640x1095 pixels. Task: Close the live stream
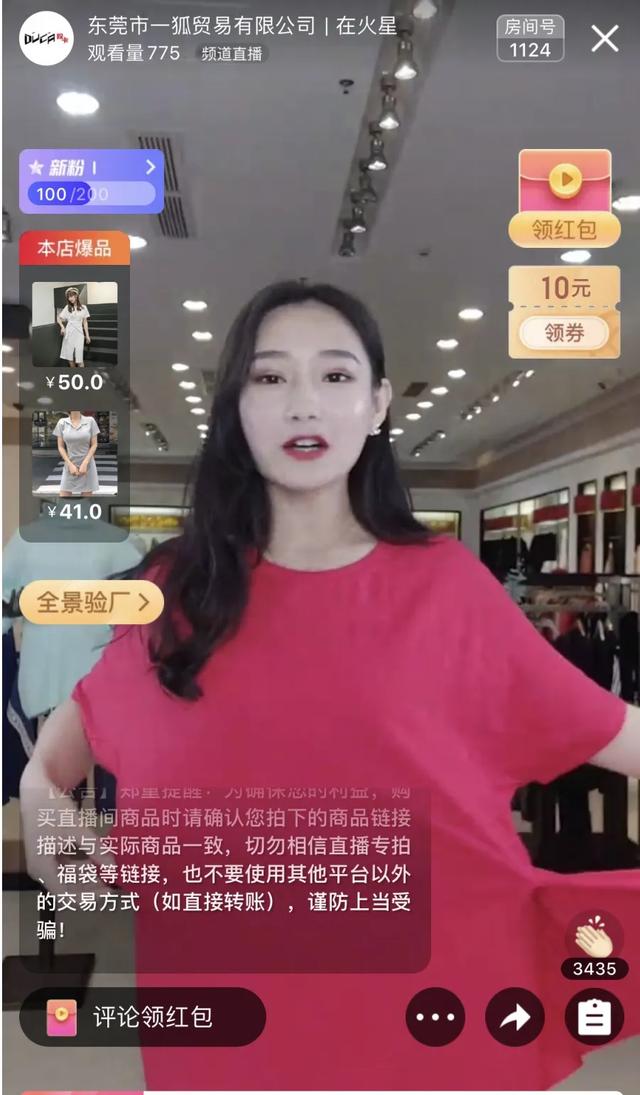click(x=605, y=39)
